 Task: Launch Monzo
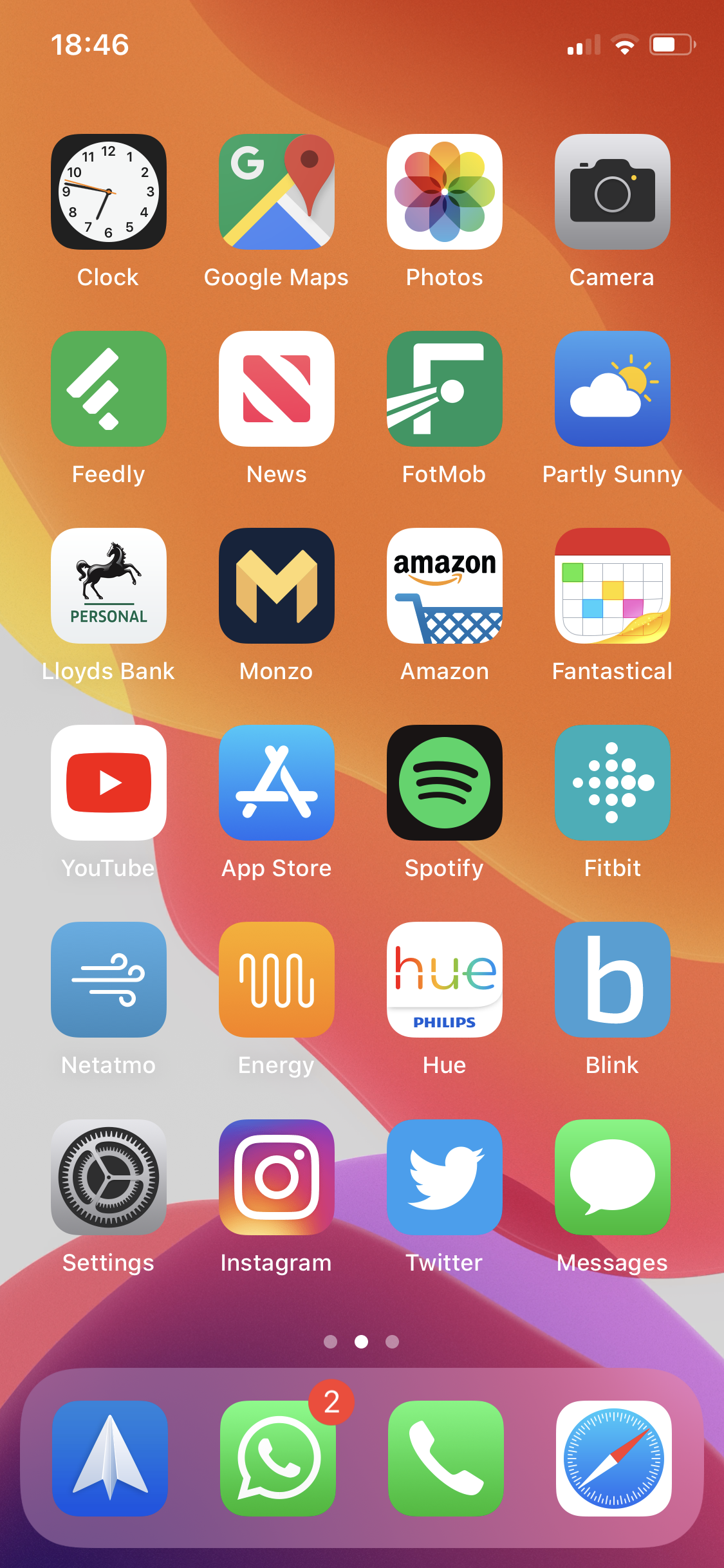(277, 586)
